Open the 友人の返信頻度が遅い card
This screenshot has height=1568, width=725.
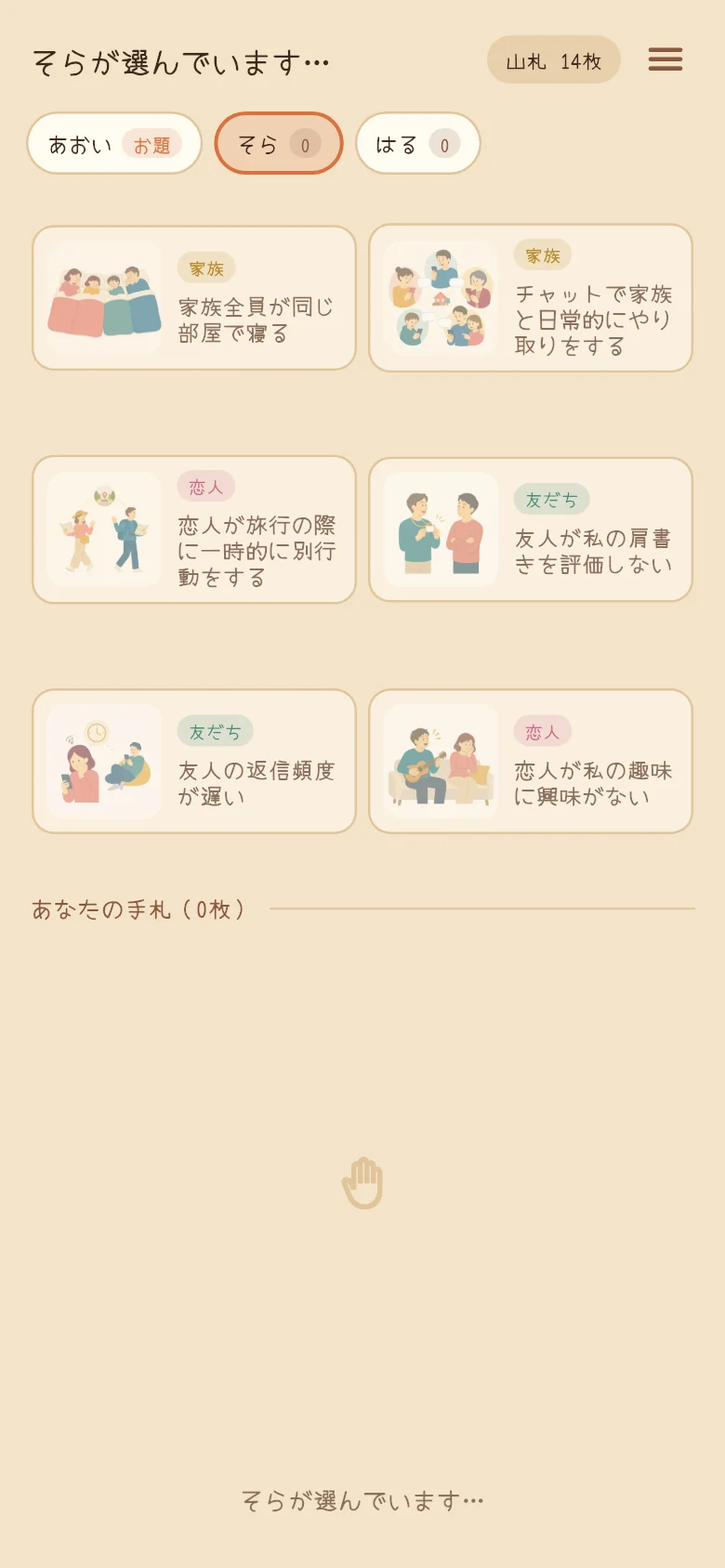(x=194, y=762)
